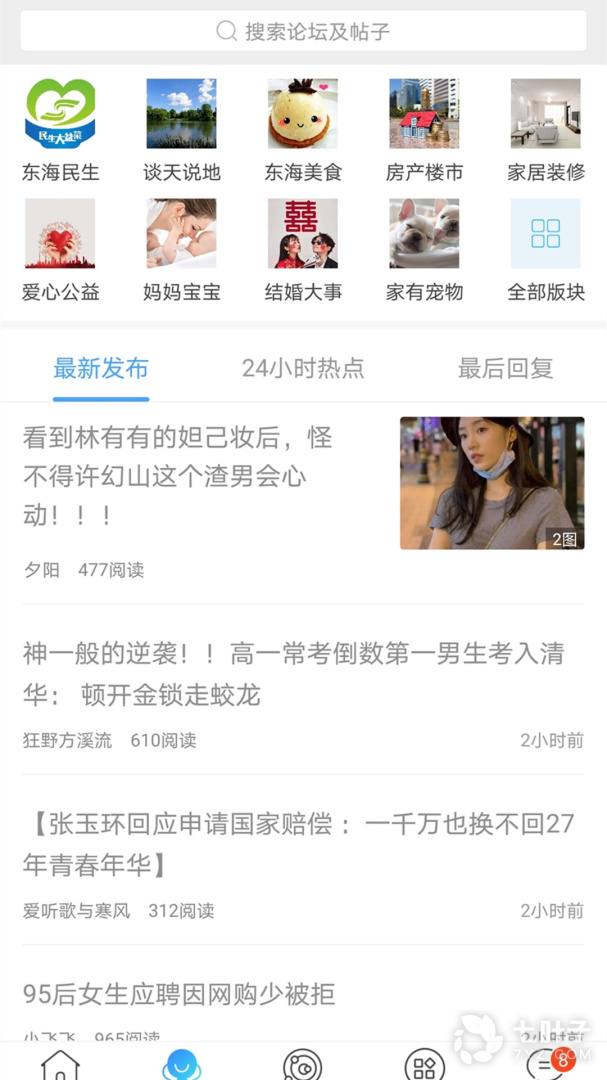The image size is (607, 1080).
Task: Switch to the 最后回复 tab
Action: tap(505, 368)
